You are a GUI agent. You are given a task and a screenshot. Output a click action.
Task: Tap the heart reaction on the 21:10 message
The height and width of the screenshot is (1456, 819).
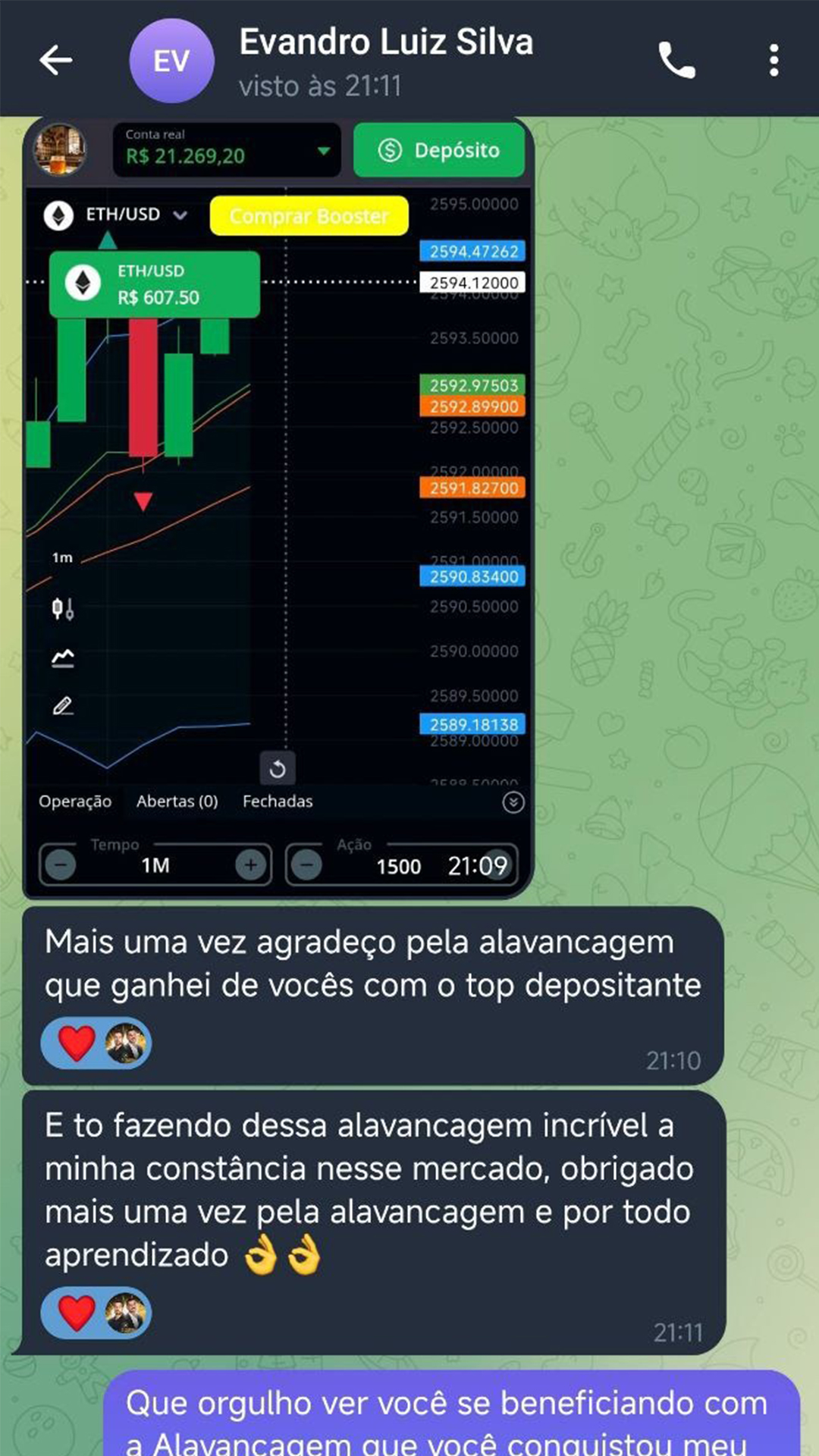[x=77, y=1043]
